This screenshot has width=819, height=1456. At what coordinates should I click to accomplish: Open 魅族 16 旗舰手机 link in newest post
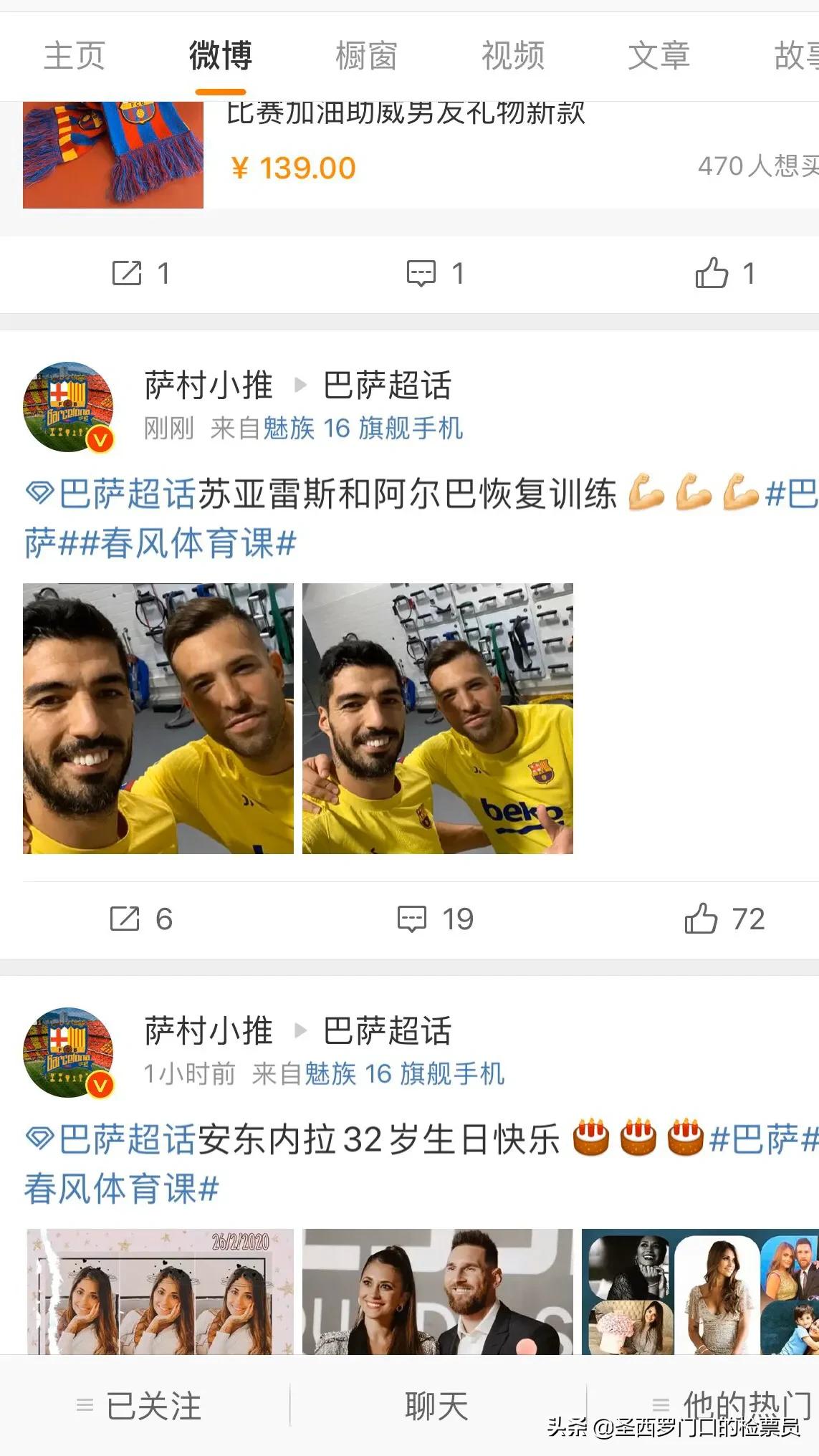[363, 428]
